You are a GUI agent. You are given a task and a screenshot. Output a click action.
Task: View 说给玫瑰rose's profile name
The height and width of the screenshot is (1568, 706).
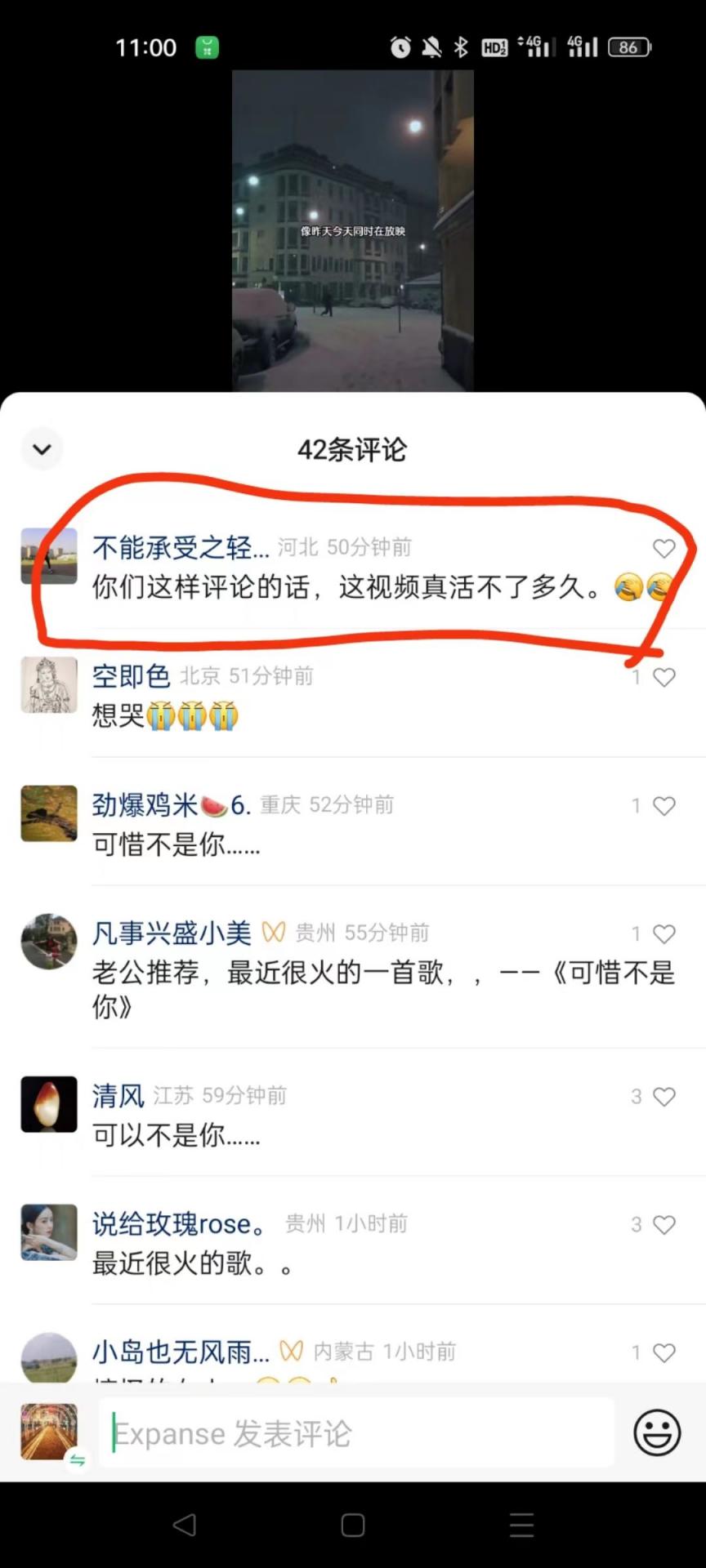(179, 1223)
